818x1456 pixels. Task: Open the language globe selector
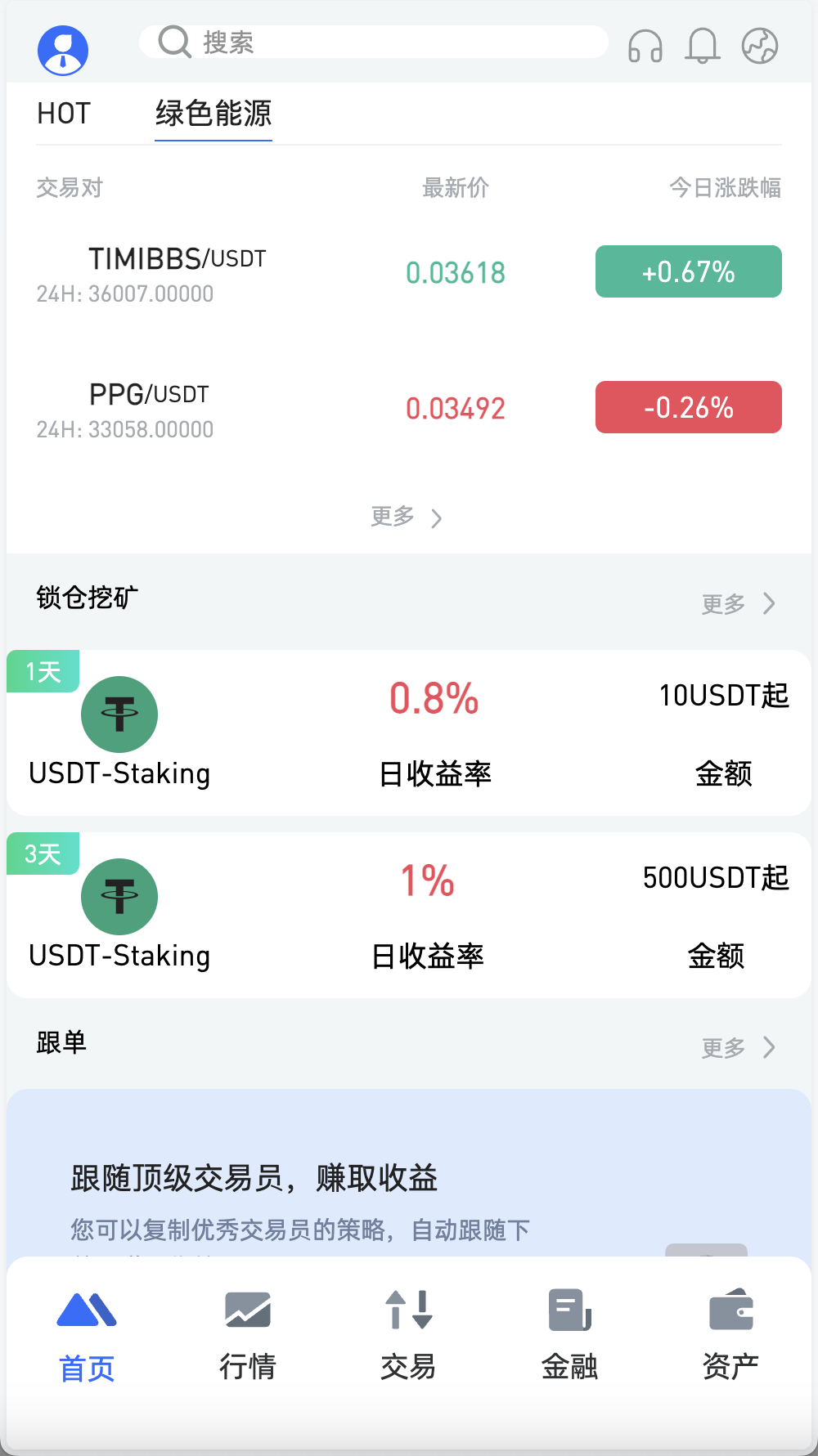coord(759,47)
